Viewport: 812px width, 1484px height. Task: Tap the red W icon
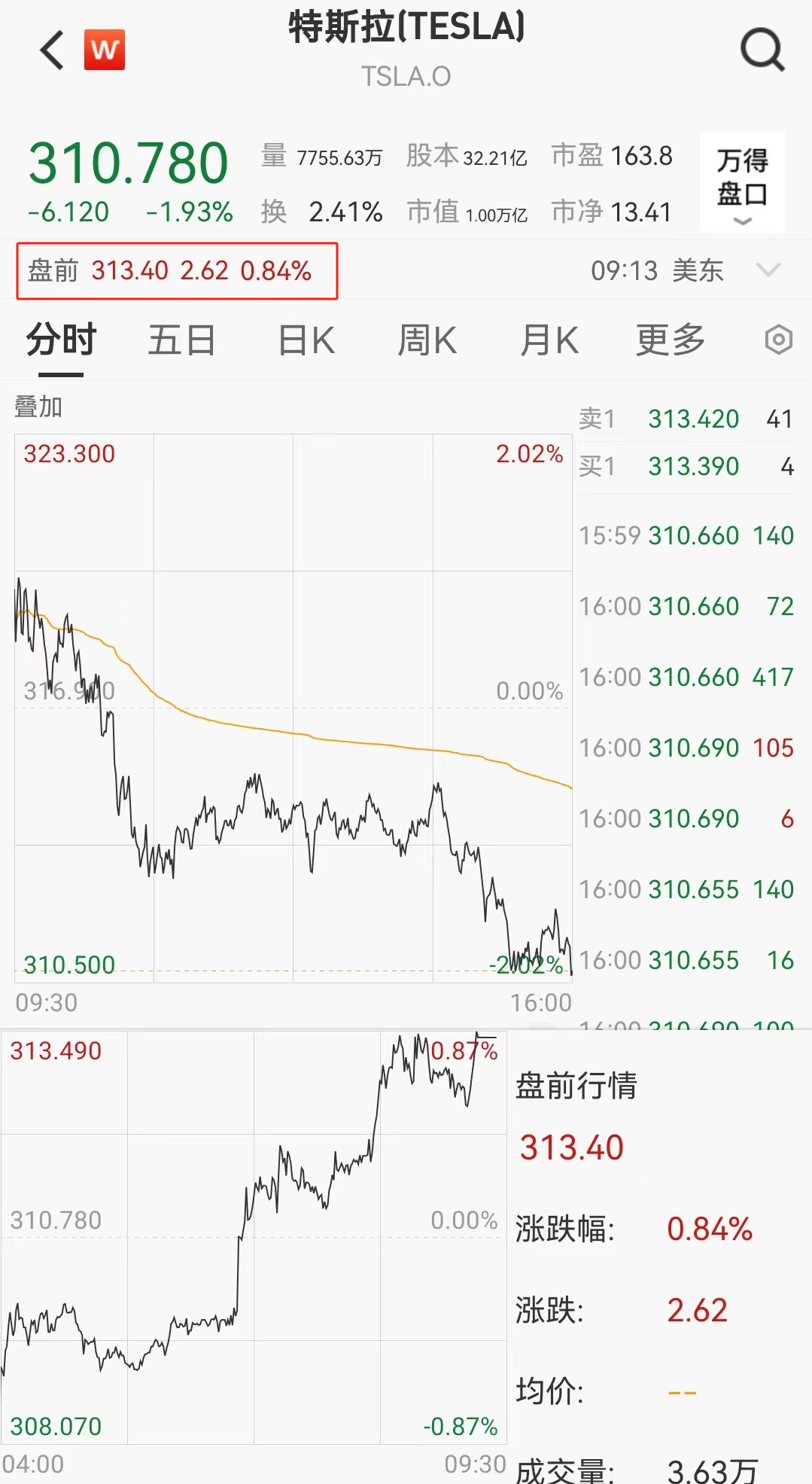coord(105,50)
